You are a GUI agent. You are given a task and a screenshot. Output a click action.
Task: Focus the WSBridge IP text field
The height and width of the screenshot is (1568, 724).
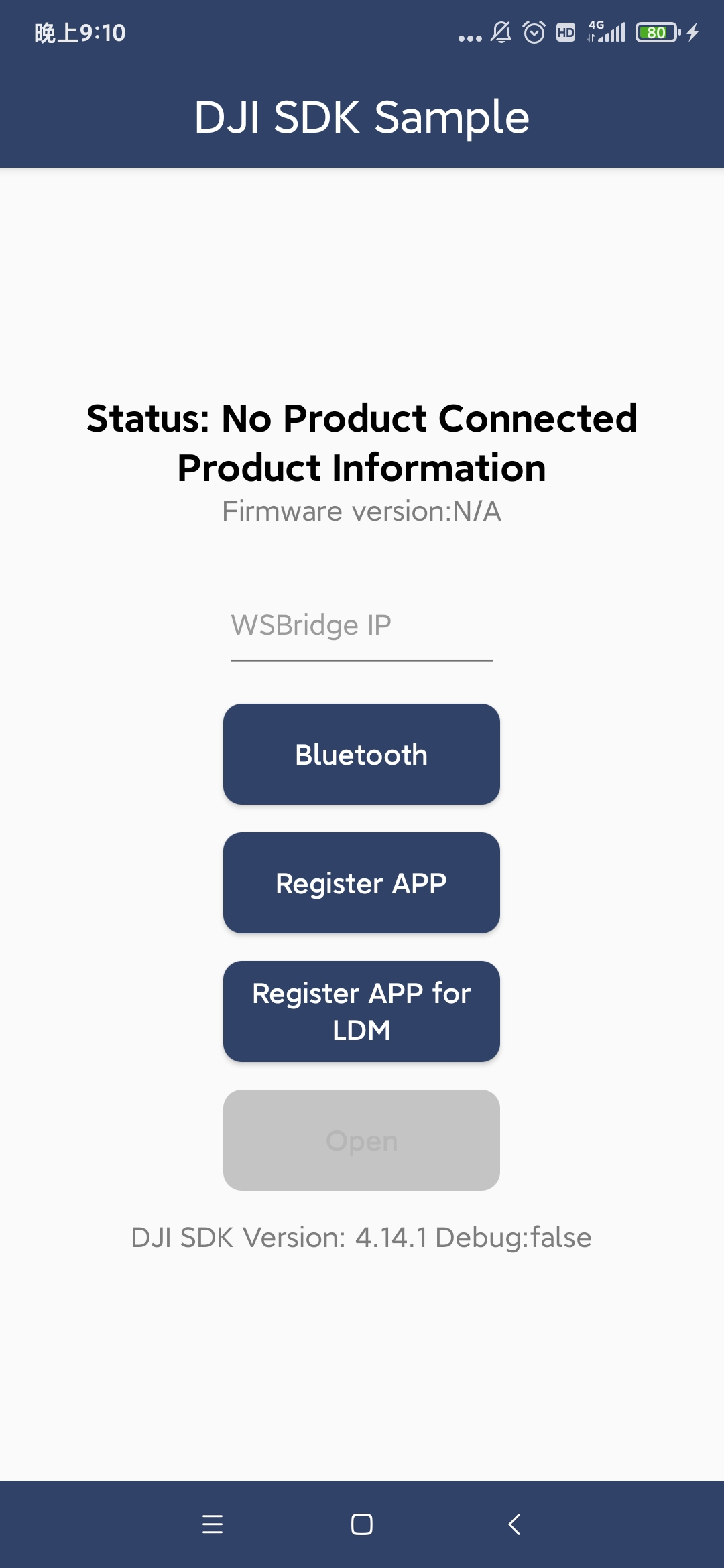361,626
